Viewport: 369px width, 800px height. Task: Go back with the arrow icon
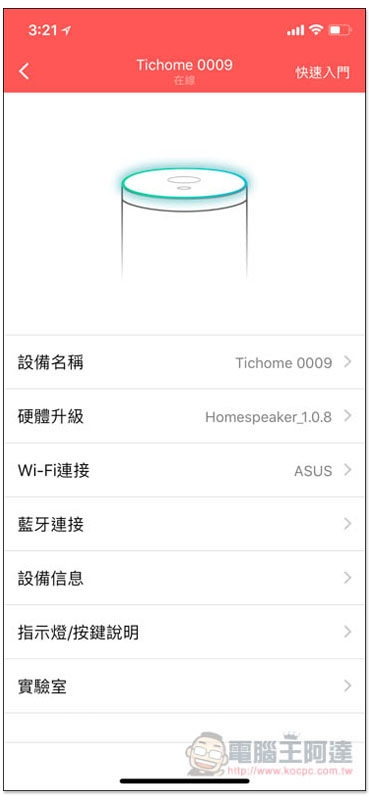(x=24, y=71)
